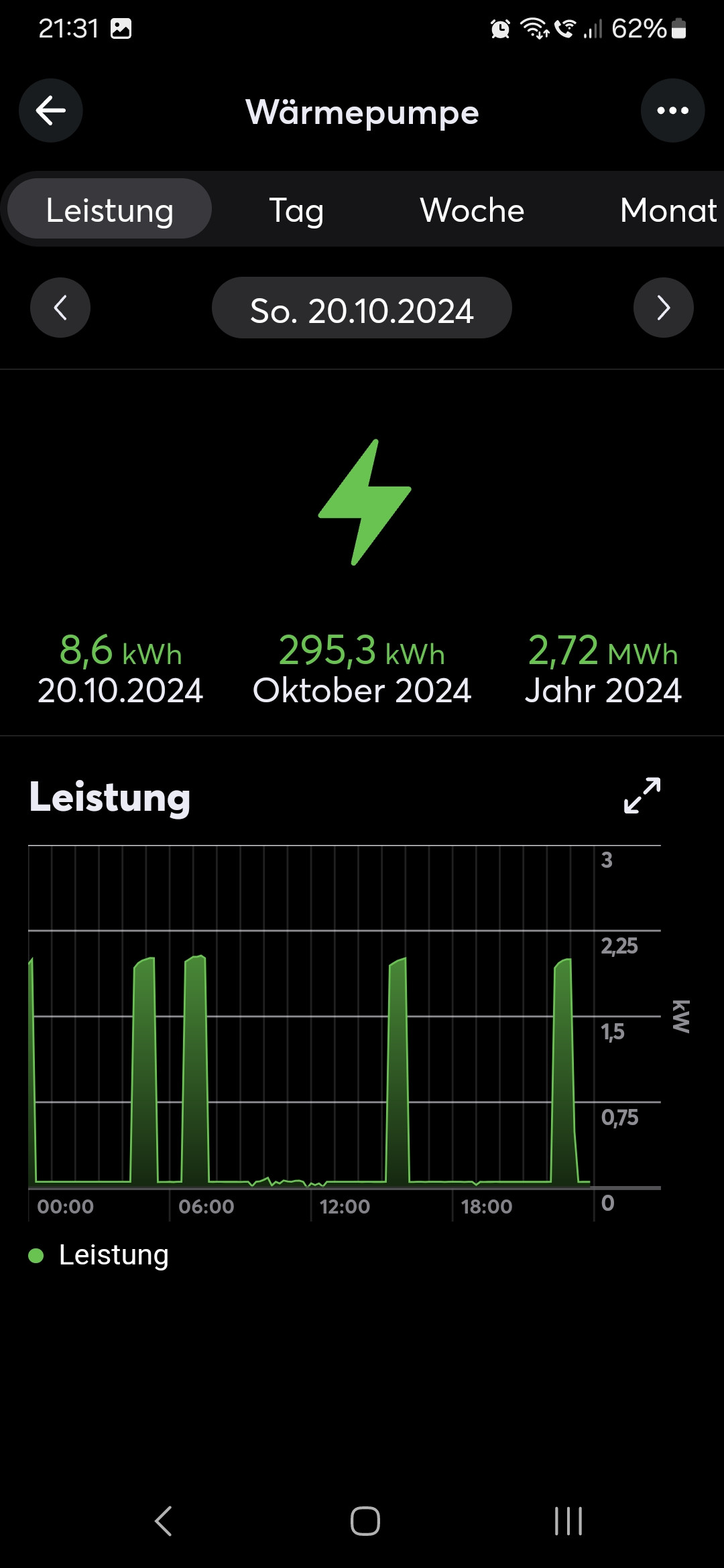Go to the next day
This screenshot has width=724, height=1568.
(x=663, y=308)
